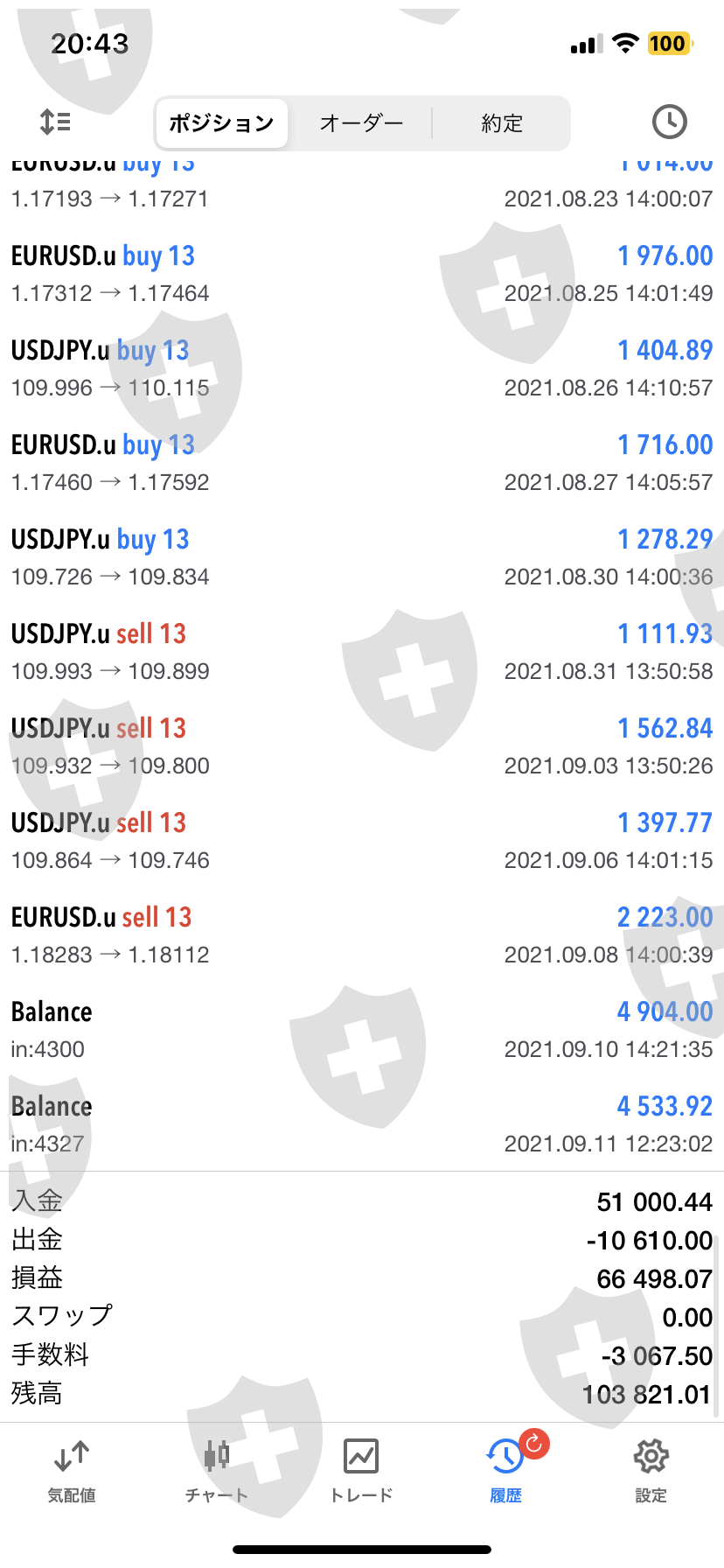Expand the EURUSD.u sell with profit 2 223.00

click(x=362, y=935)
